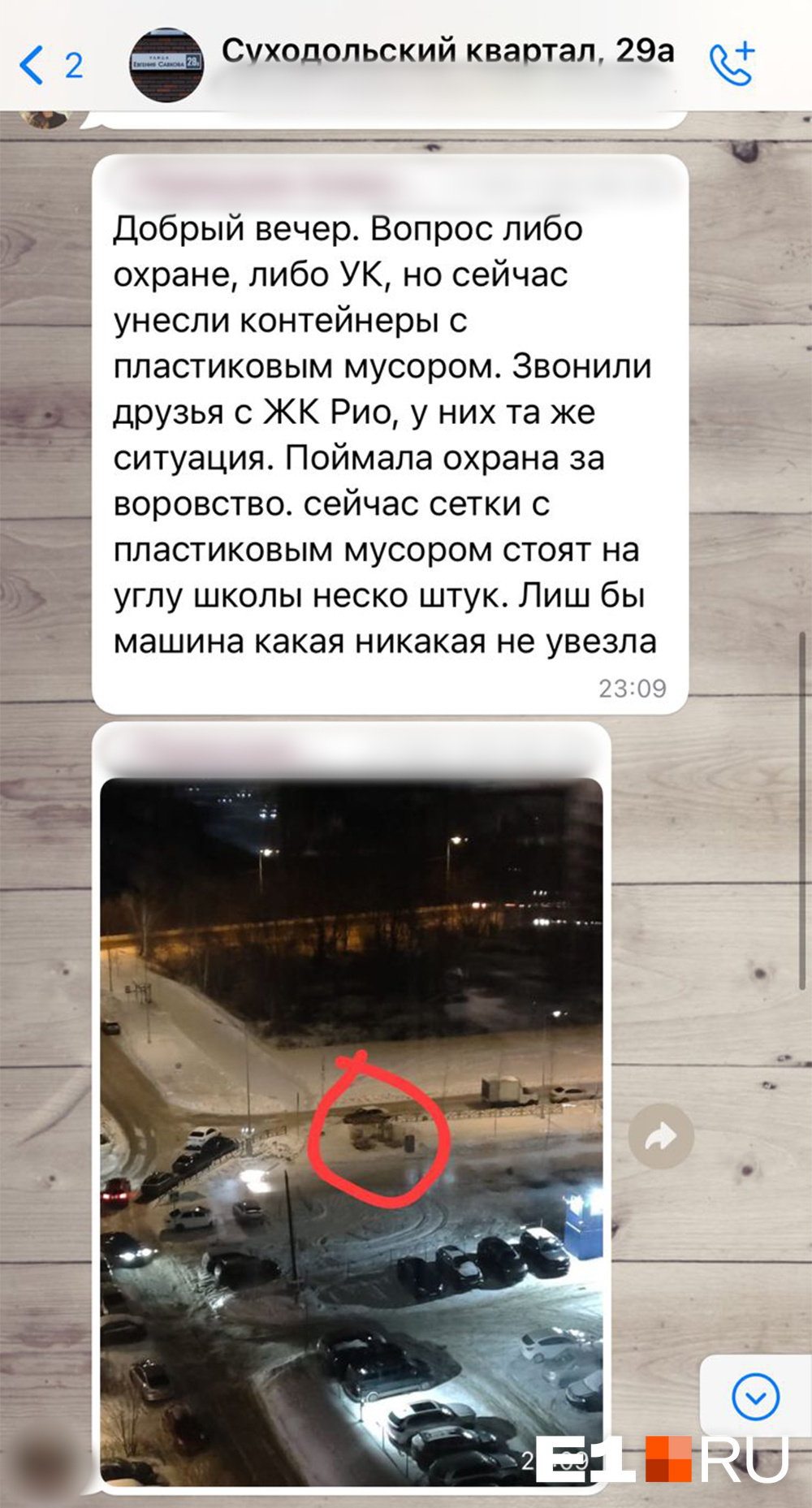Forward the photo message
Screen dimensions: 812x1508
(660, 1136)
